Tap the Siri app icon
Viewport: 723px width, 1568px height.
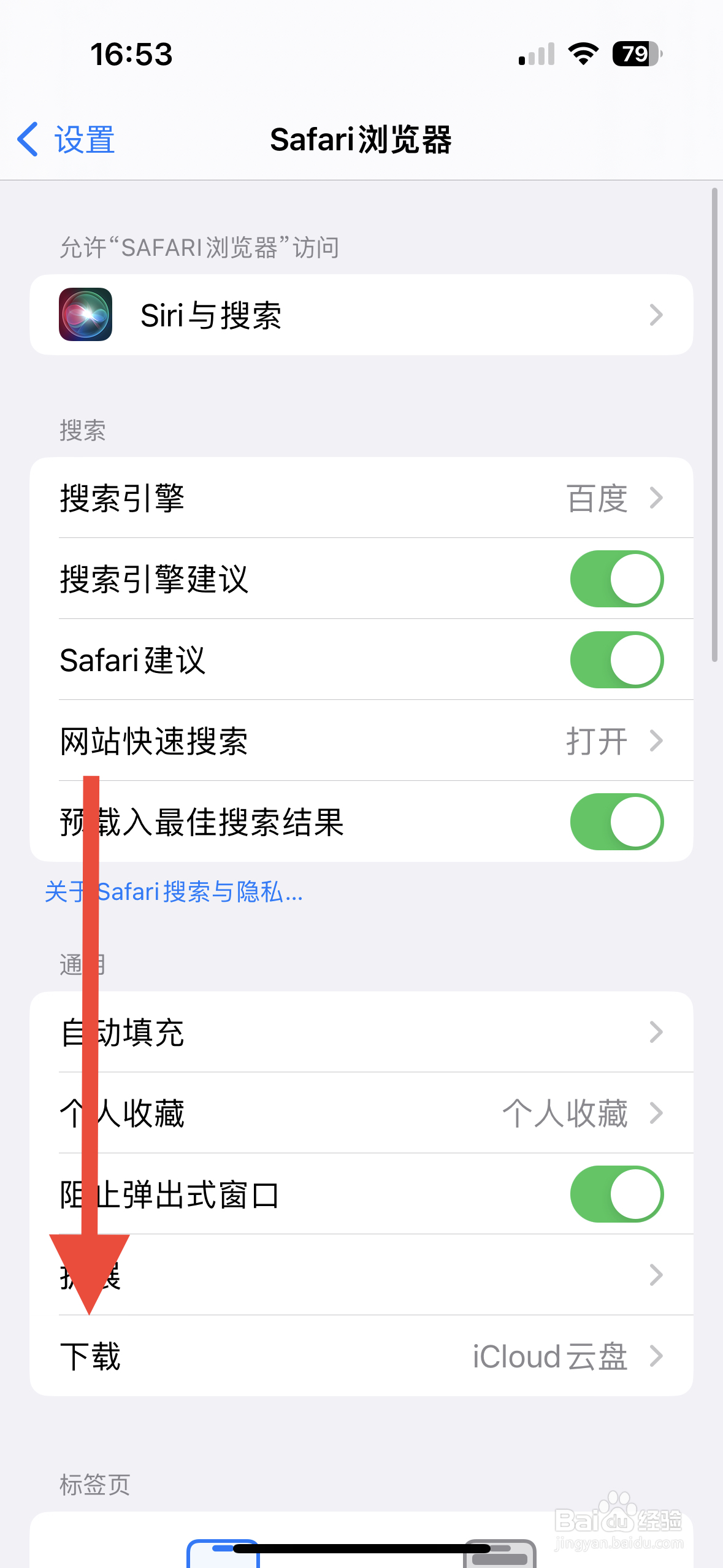86,315
